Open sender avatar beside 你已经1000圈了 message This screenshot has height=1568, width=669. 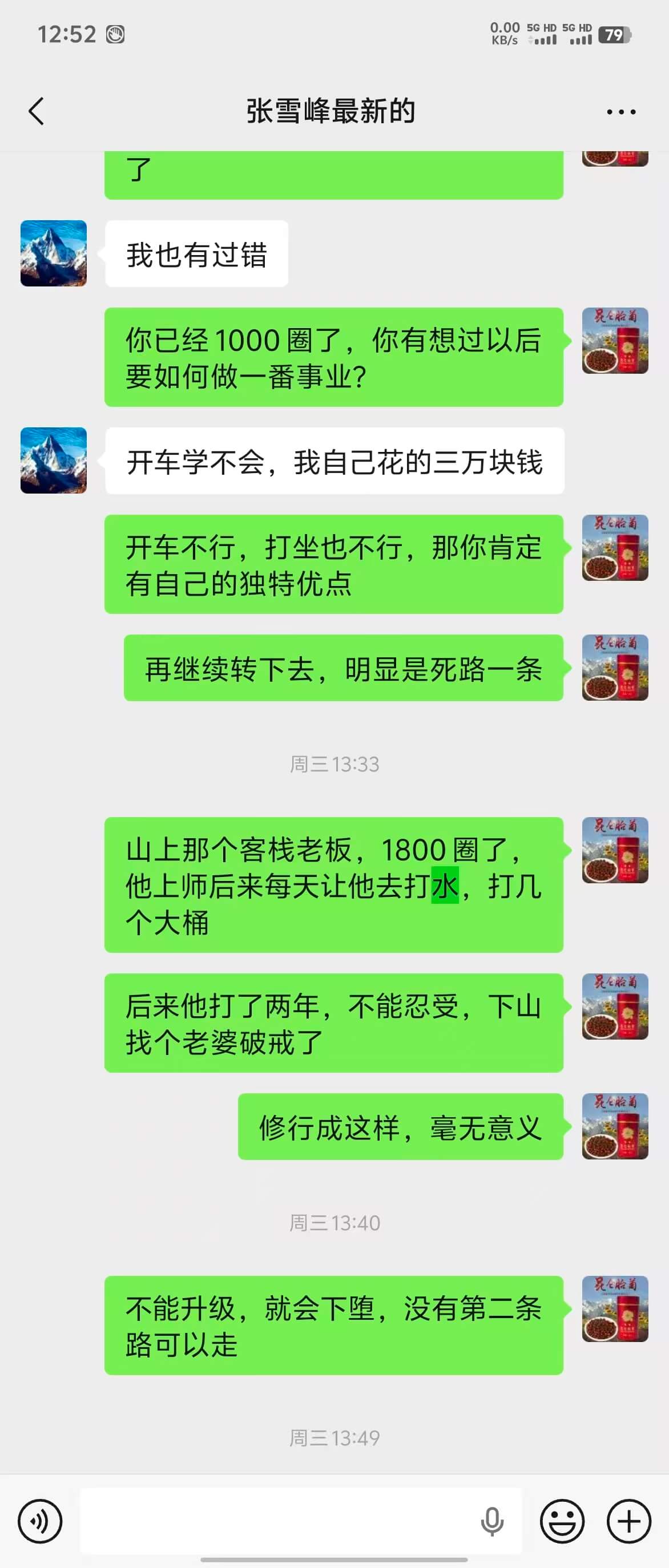(x=615, y=340)
